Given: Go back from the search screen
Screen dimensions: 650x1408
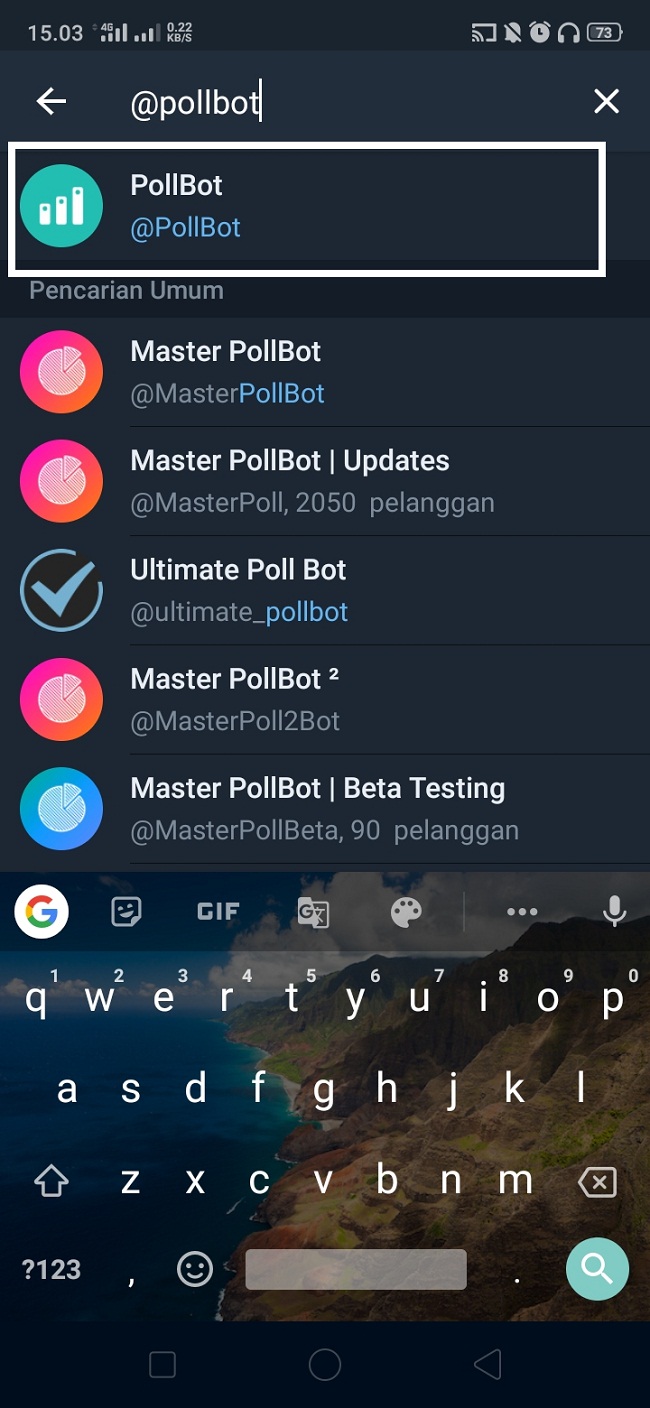Looking at the screenshot, I should coord(51,101).
